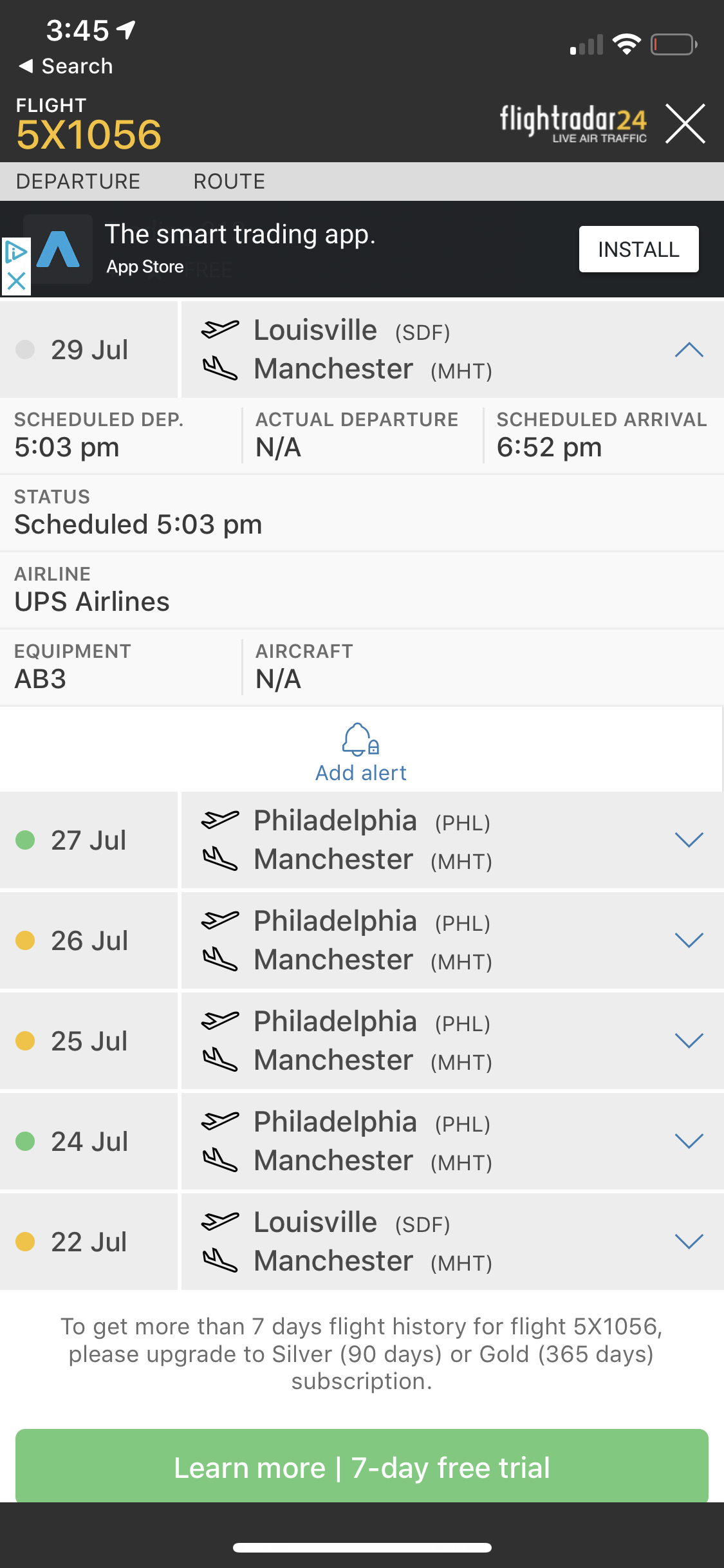Install the smart trading app
724x1568 pixels.
638,249
